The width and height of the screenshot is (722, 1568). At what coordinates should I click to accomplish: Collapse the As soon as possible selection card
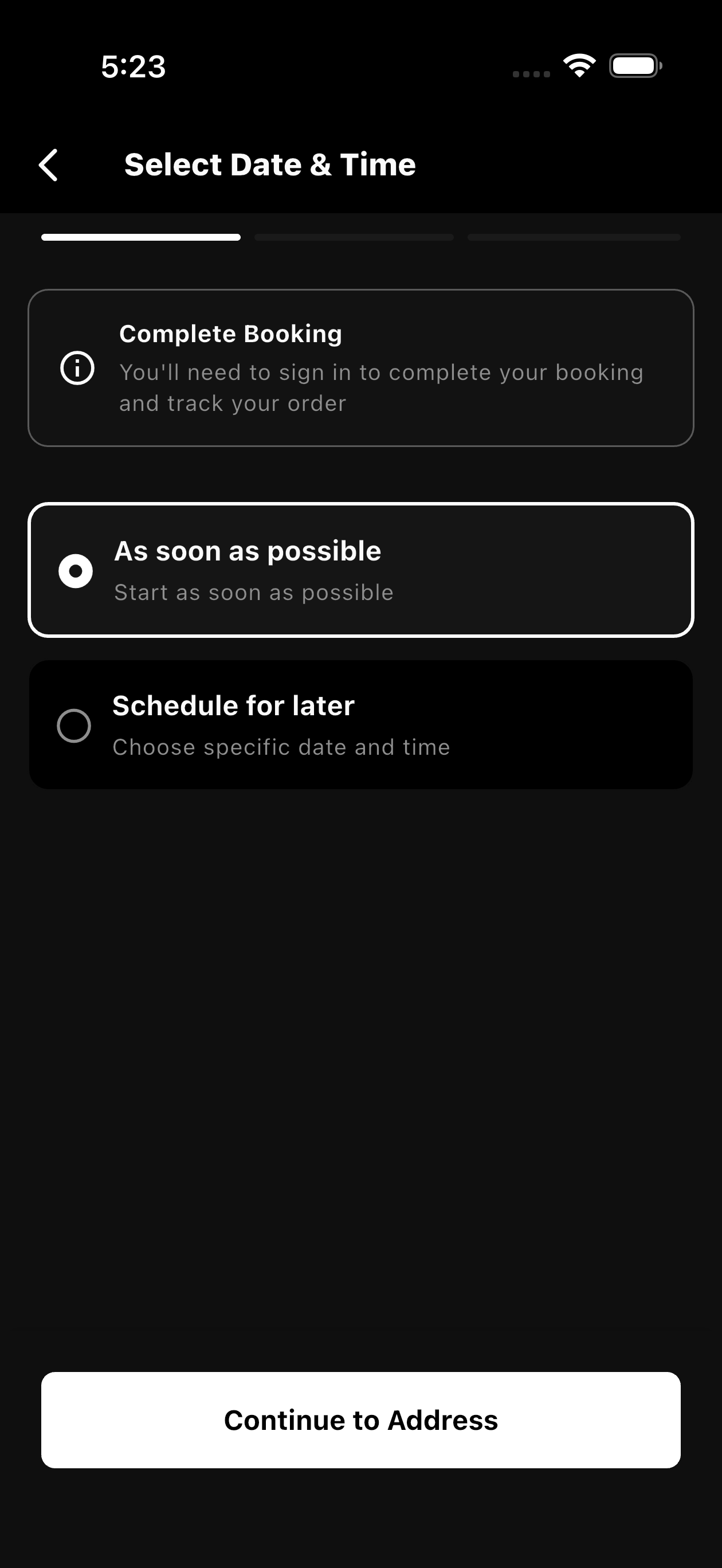[361, 569]
